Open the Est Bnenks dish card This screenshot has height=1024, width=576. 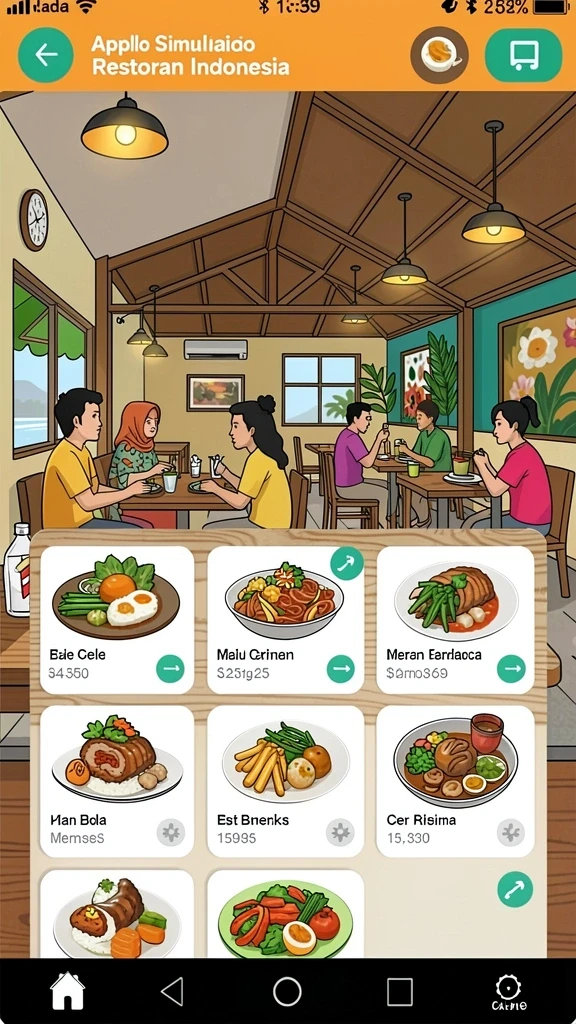click(x=285, y=781)
